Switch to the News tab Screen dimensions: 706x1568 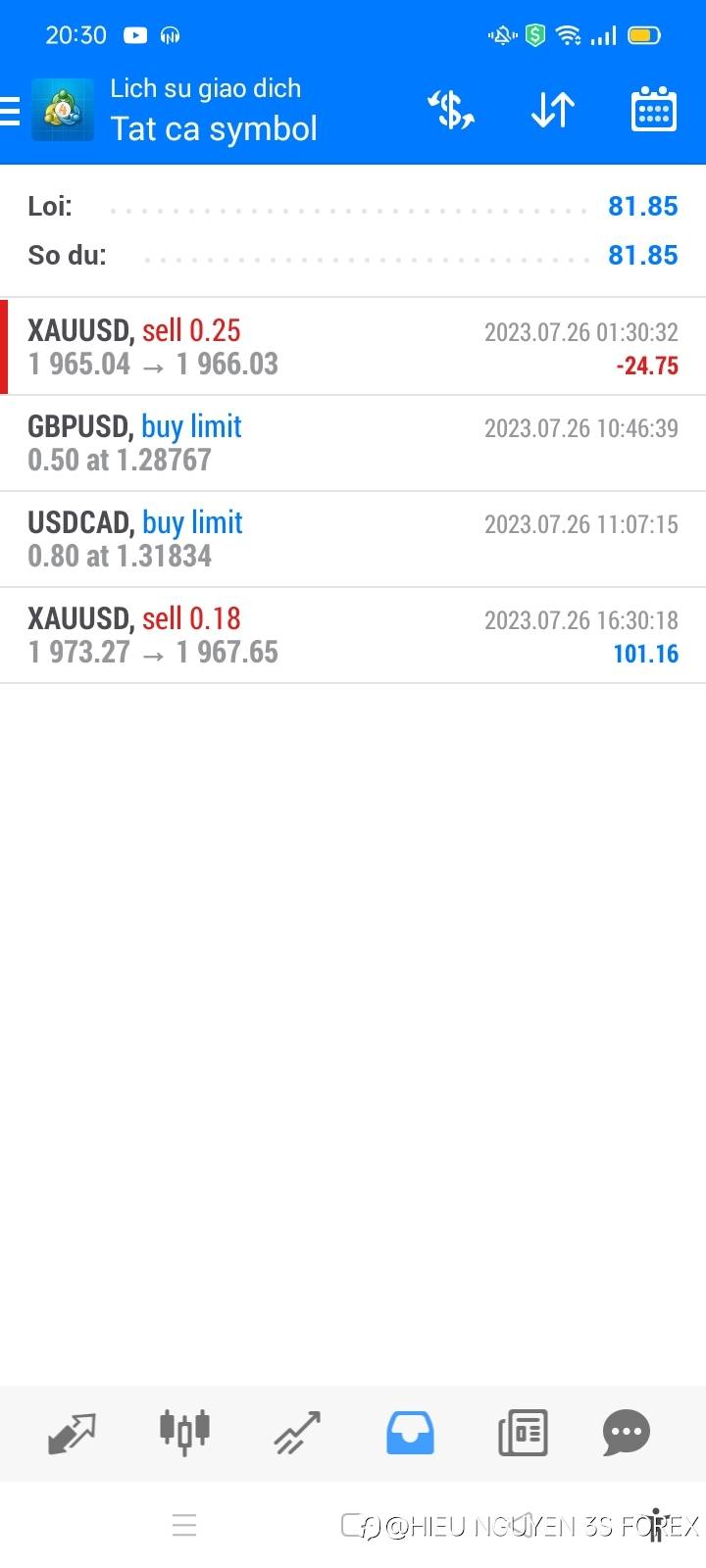[x=523, y=1433]
